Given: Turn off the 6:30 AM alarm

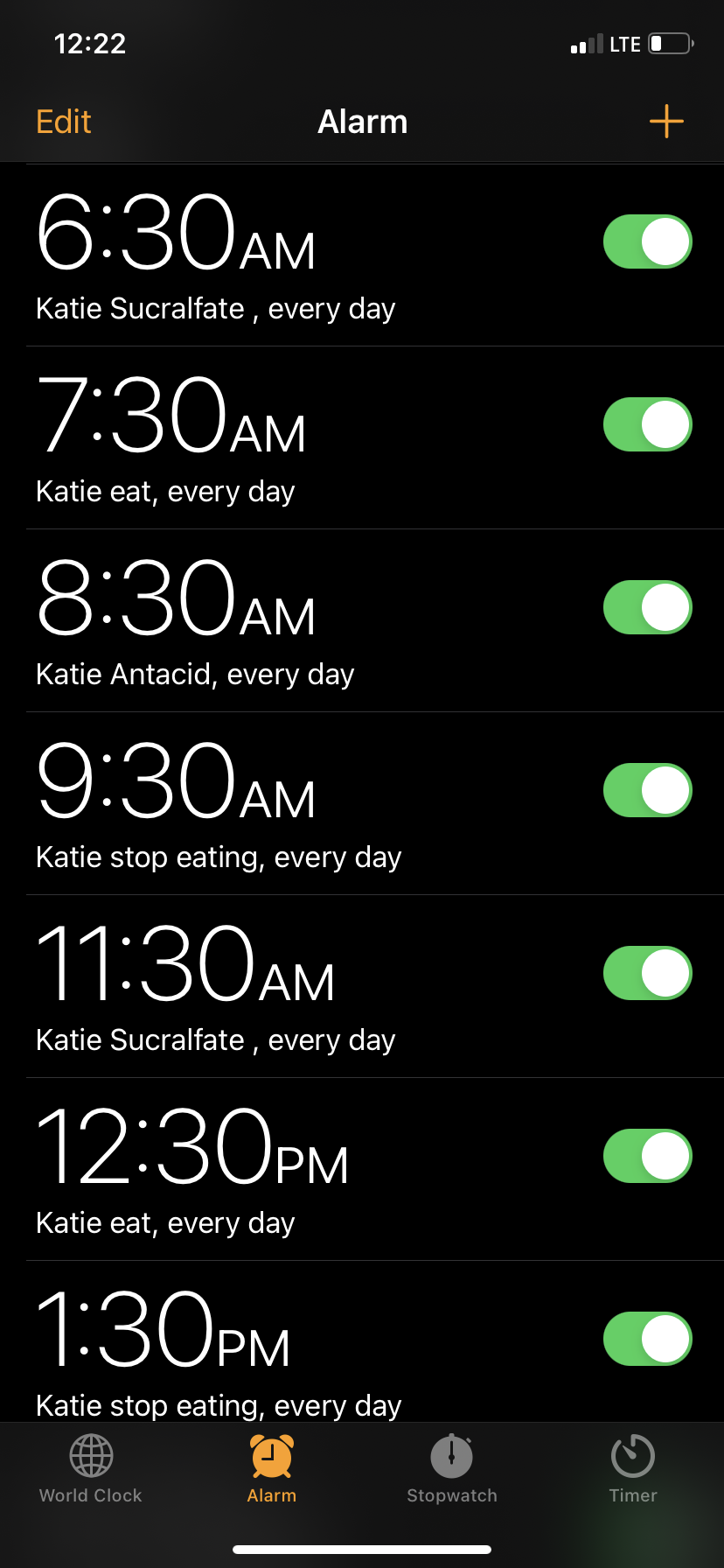Looking at the screenshot, I should [x=647, y=241].
